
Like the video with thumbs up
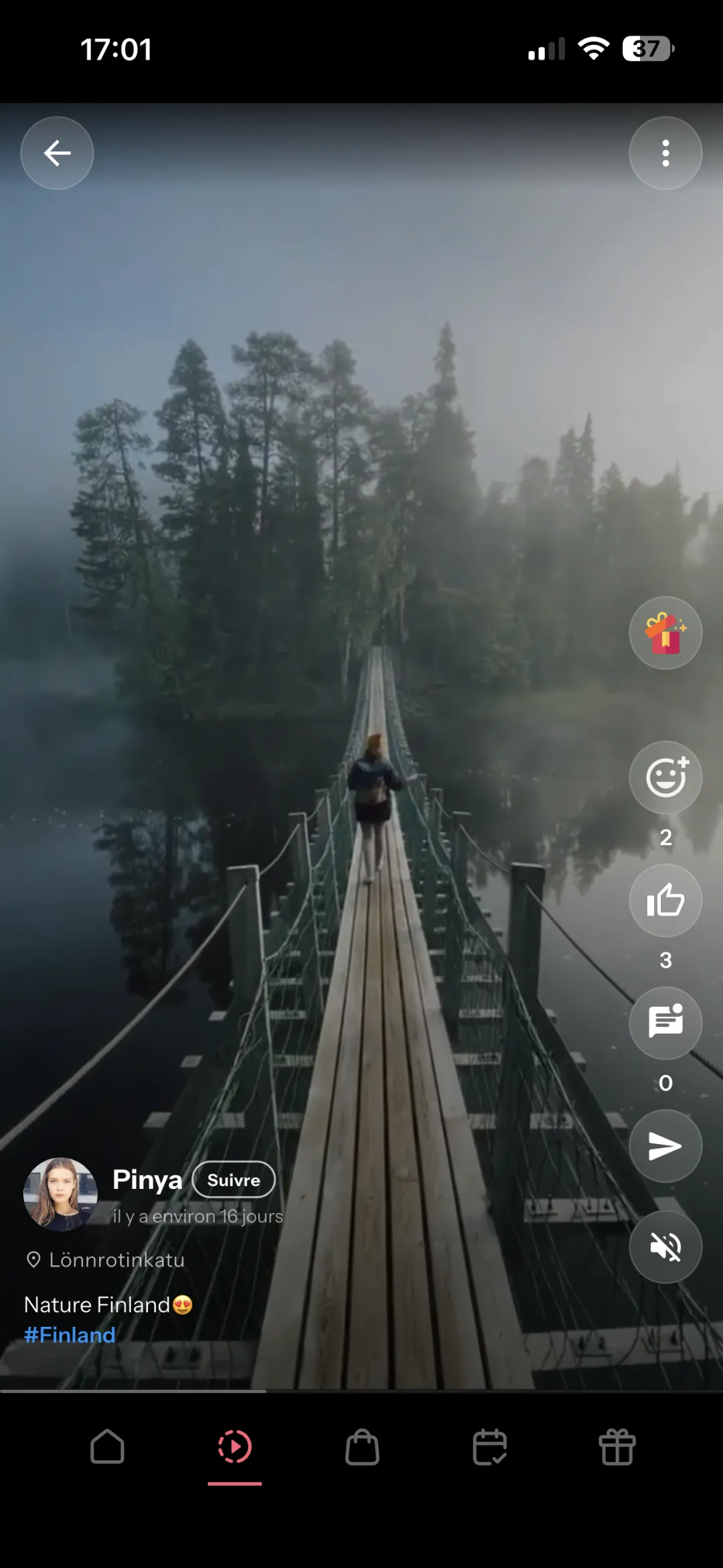(x=665, y=900)
